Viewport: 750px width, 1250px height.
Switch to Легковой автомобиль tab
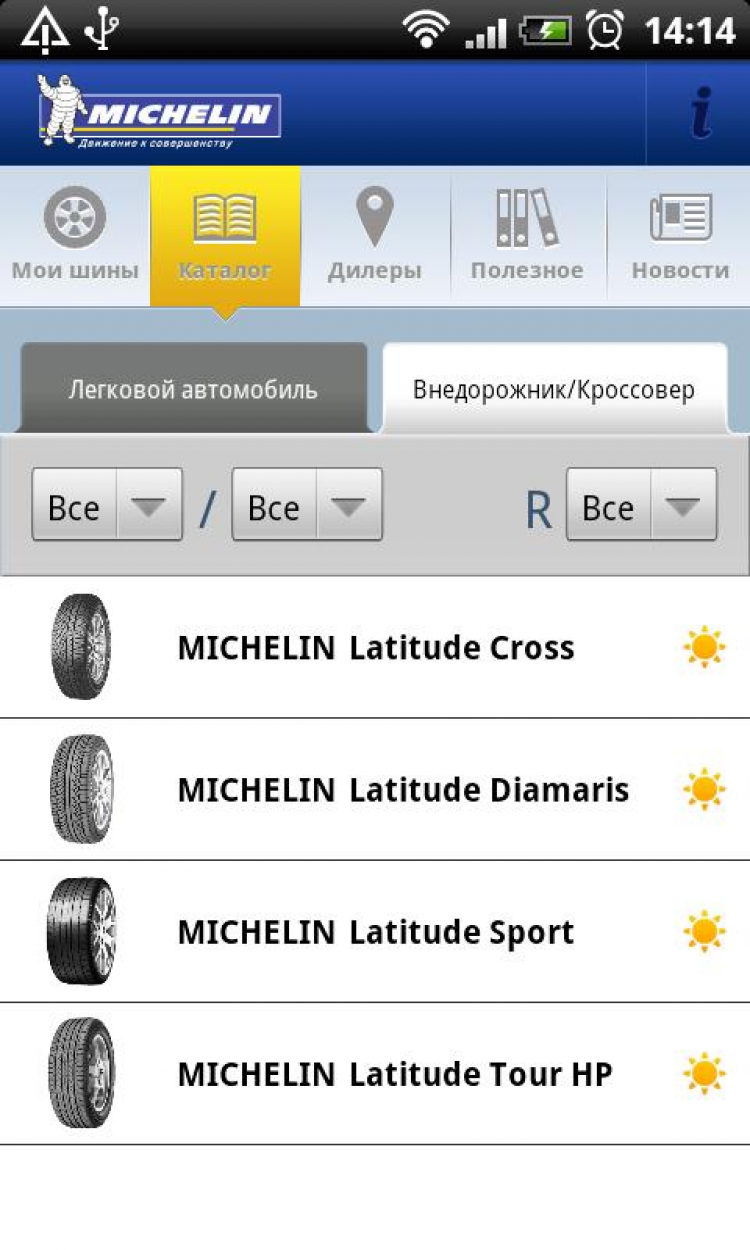[193, 389]
